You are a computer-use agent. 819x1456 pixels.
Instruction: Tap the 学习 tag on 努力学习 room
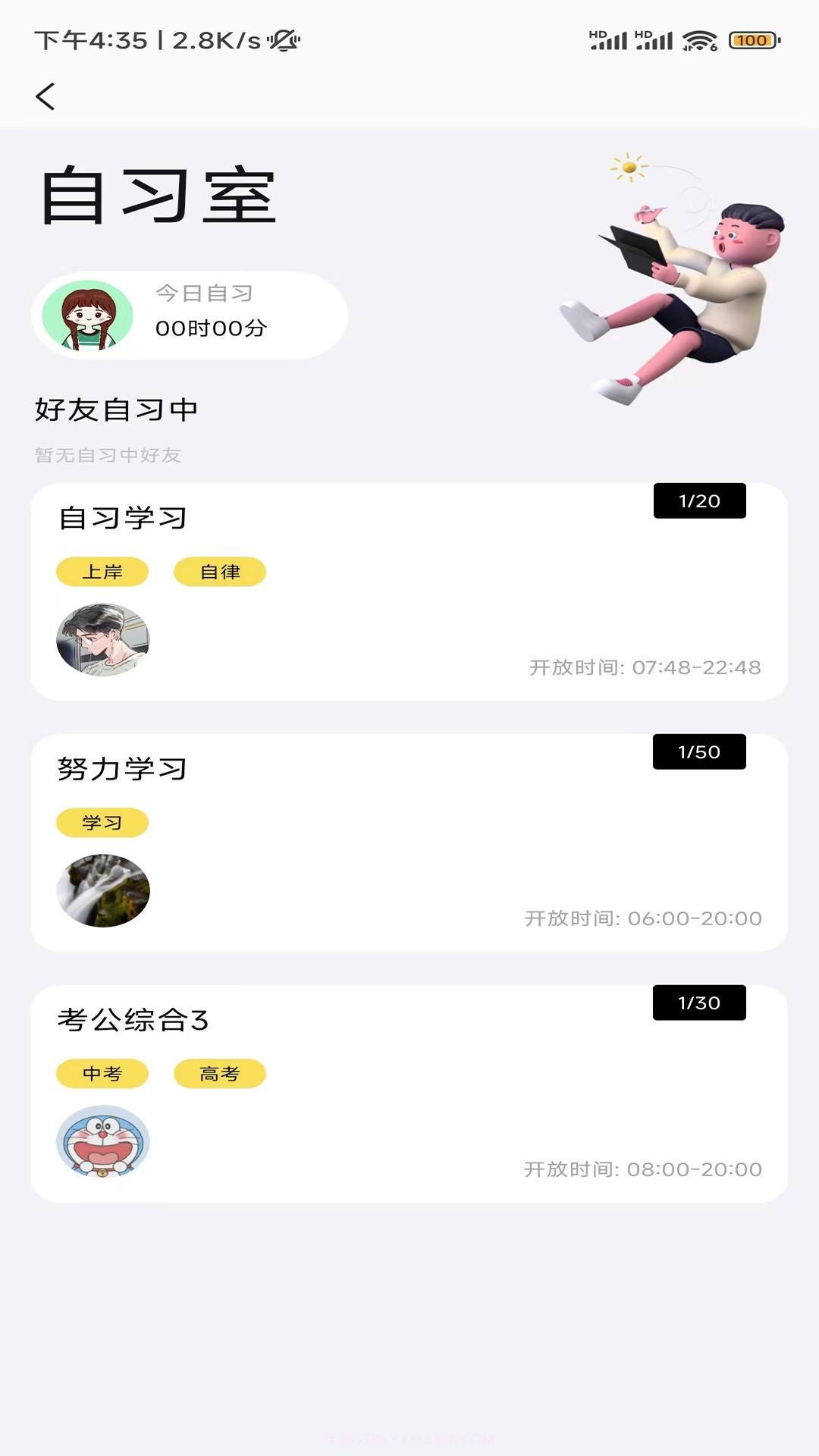point(102,823)
